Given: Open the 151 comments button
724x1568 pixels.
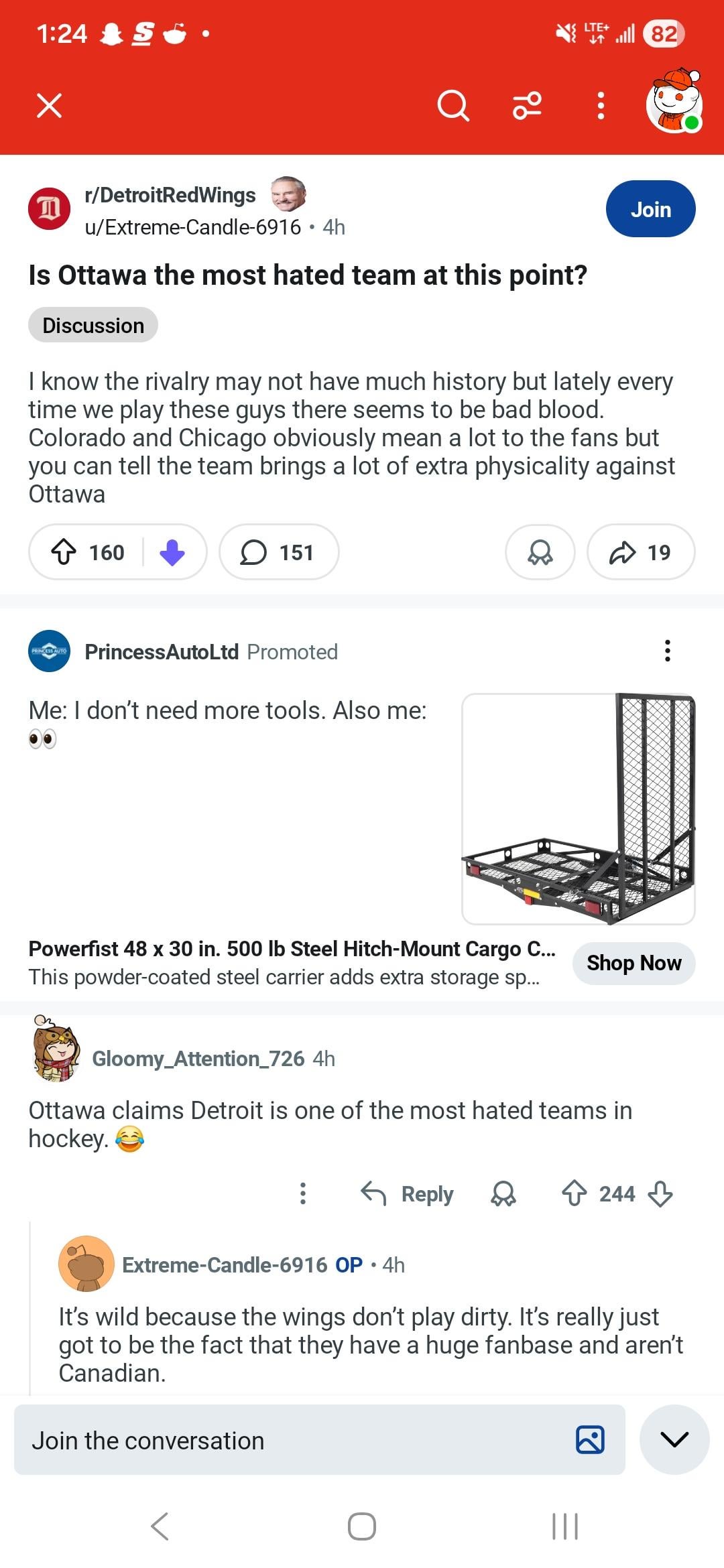Looking at the screenshot, I should point(278,552).
